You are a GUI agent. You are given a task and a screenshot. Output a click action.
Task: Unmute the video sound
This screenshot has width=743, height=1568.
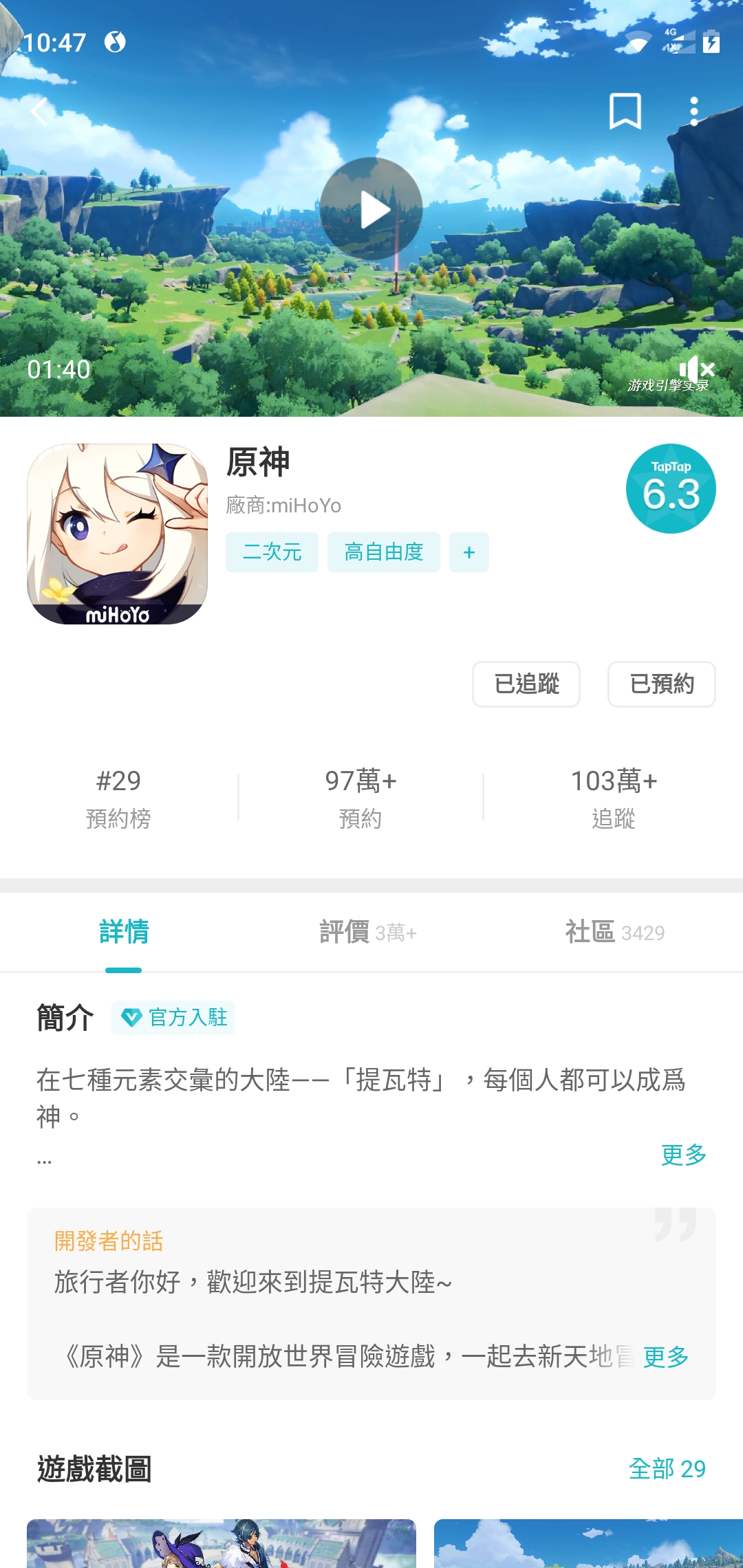click(x=696, y=369)
